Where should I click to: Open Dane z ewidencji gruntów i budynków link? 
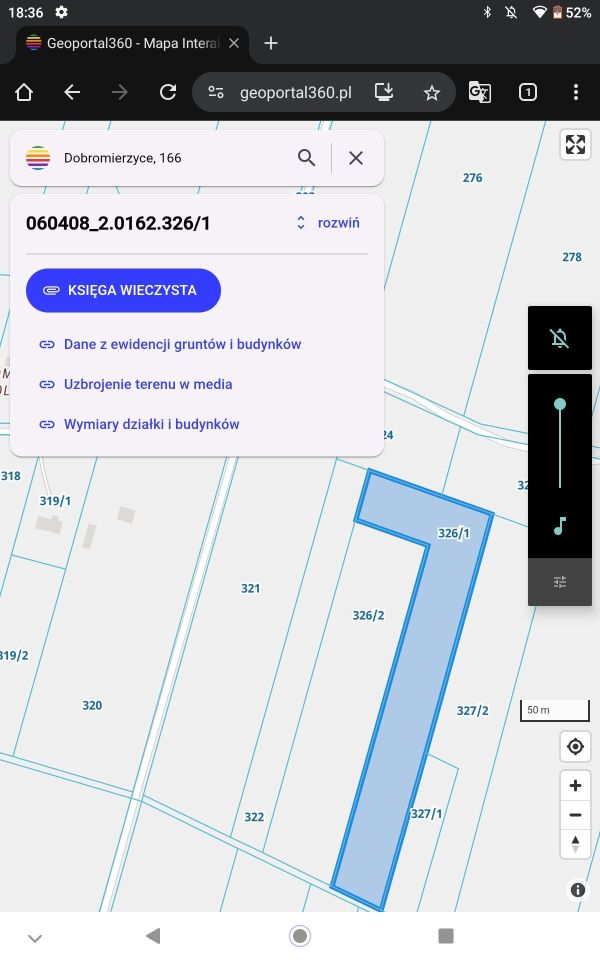click(x=181, y=344)
